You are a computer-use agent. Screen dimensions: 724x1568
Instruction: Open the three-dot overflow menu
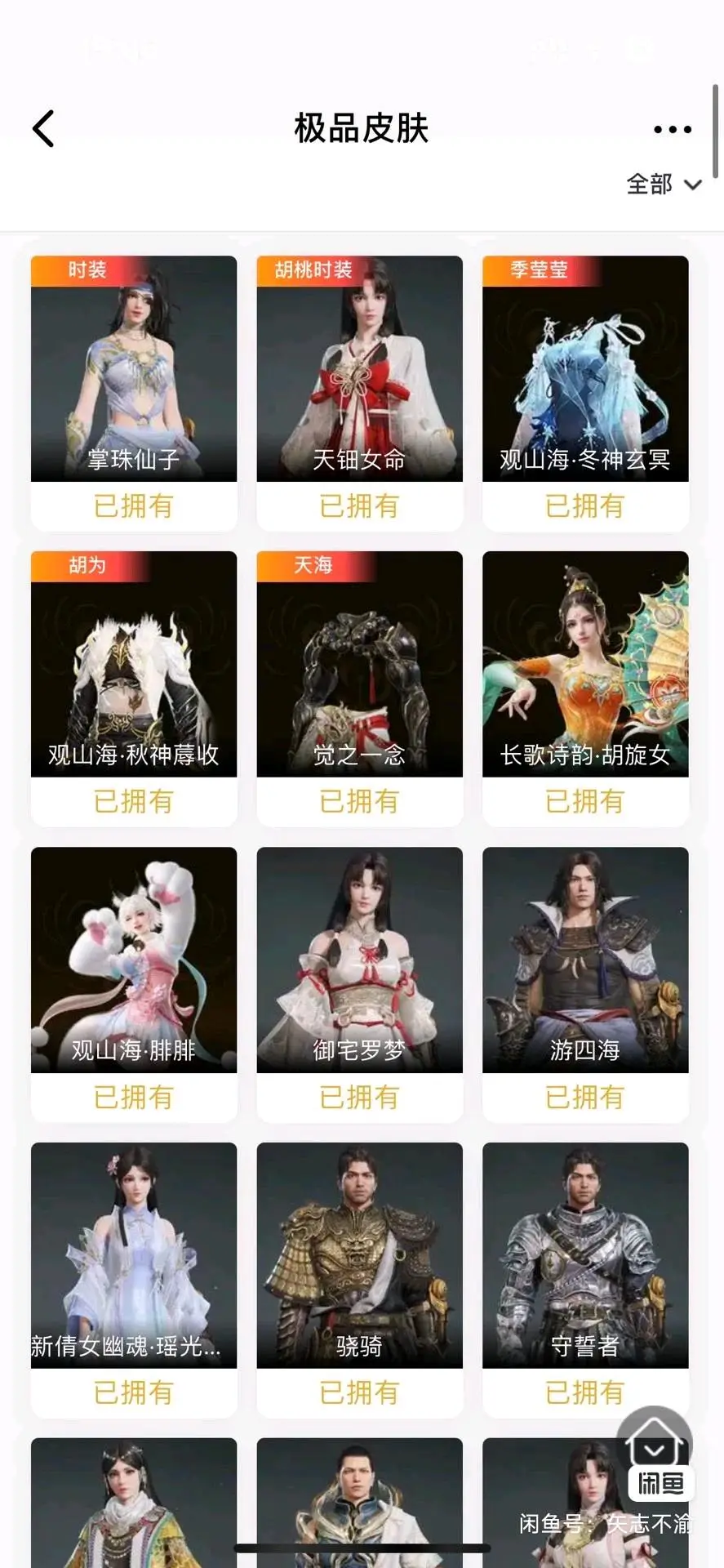point(672,129)
